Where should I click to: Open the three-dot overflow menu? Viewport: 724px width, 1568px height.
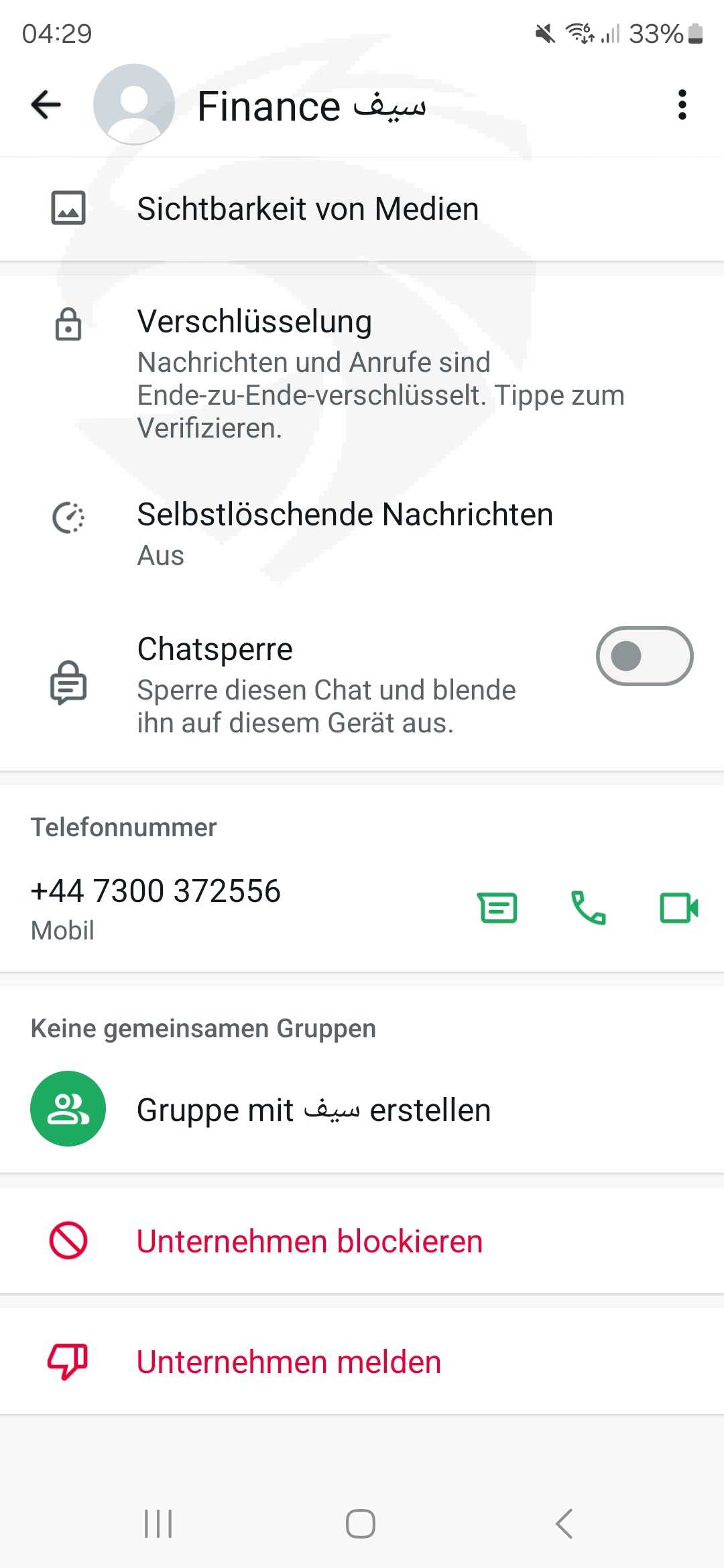pos(682,105)
